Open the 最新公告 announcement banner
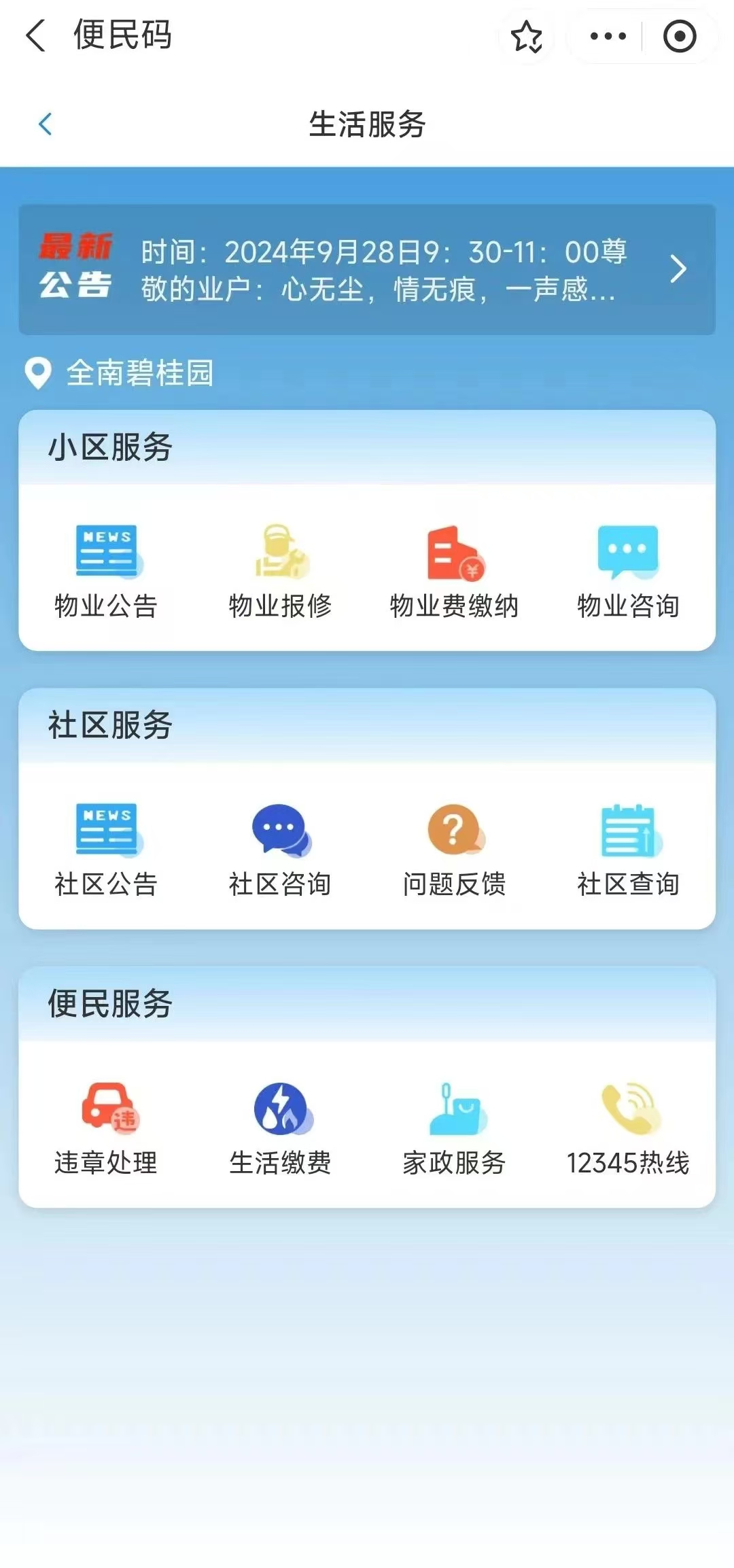Screen dimensions: 734x1568 (367, 269)
